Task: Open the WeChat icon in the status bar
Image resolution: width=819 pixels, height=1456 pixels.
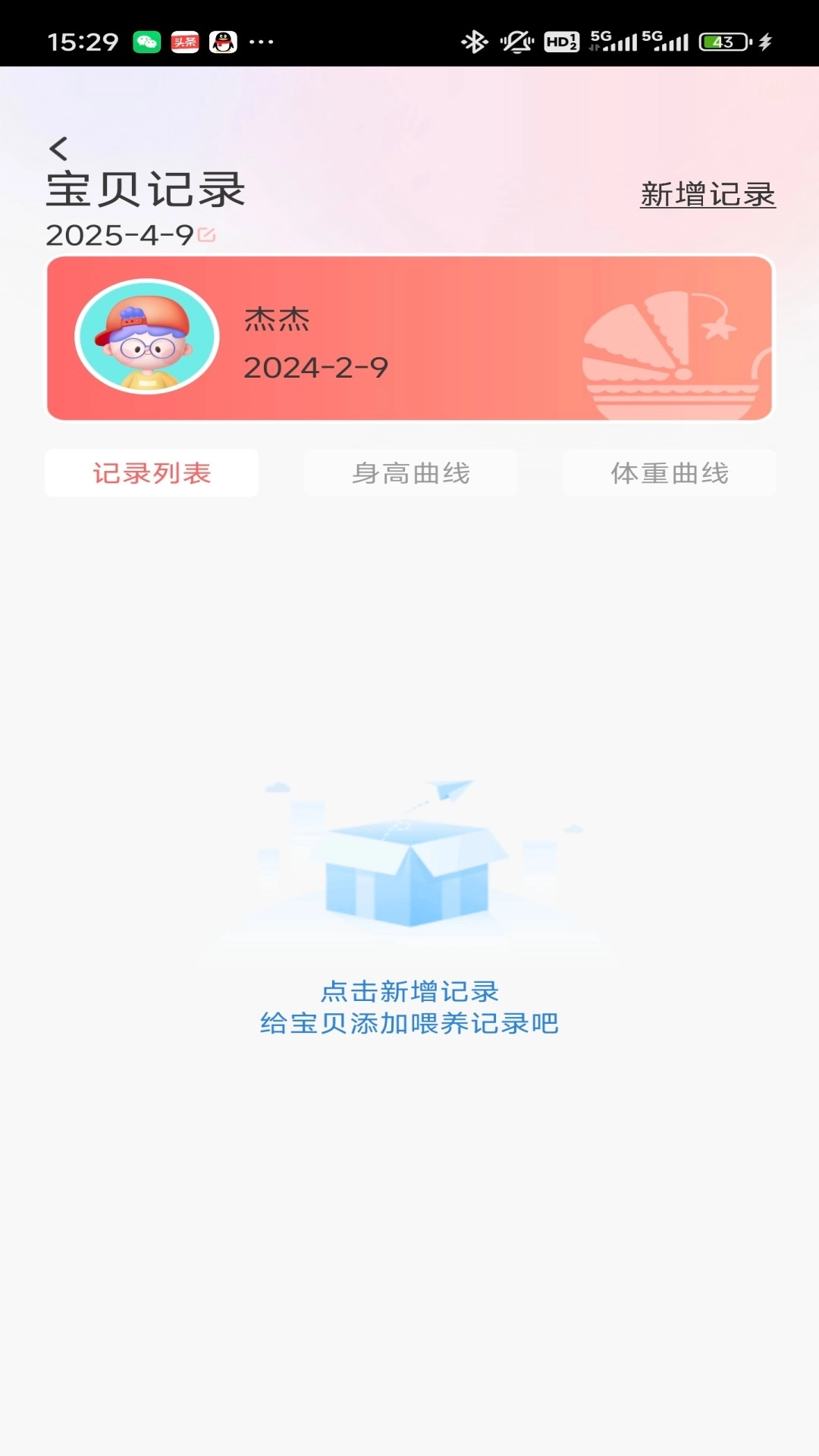Action: point(149,43)
